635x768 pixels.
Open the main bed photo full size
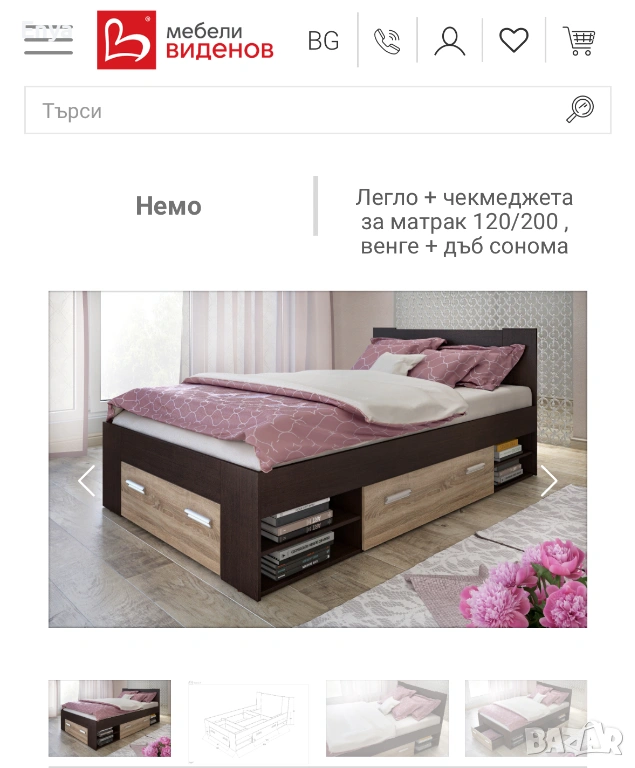[x=318, y=459]
